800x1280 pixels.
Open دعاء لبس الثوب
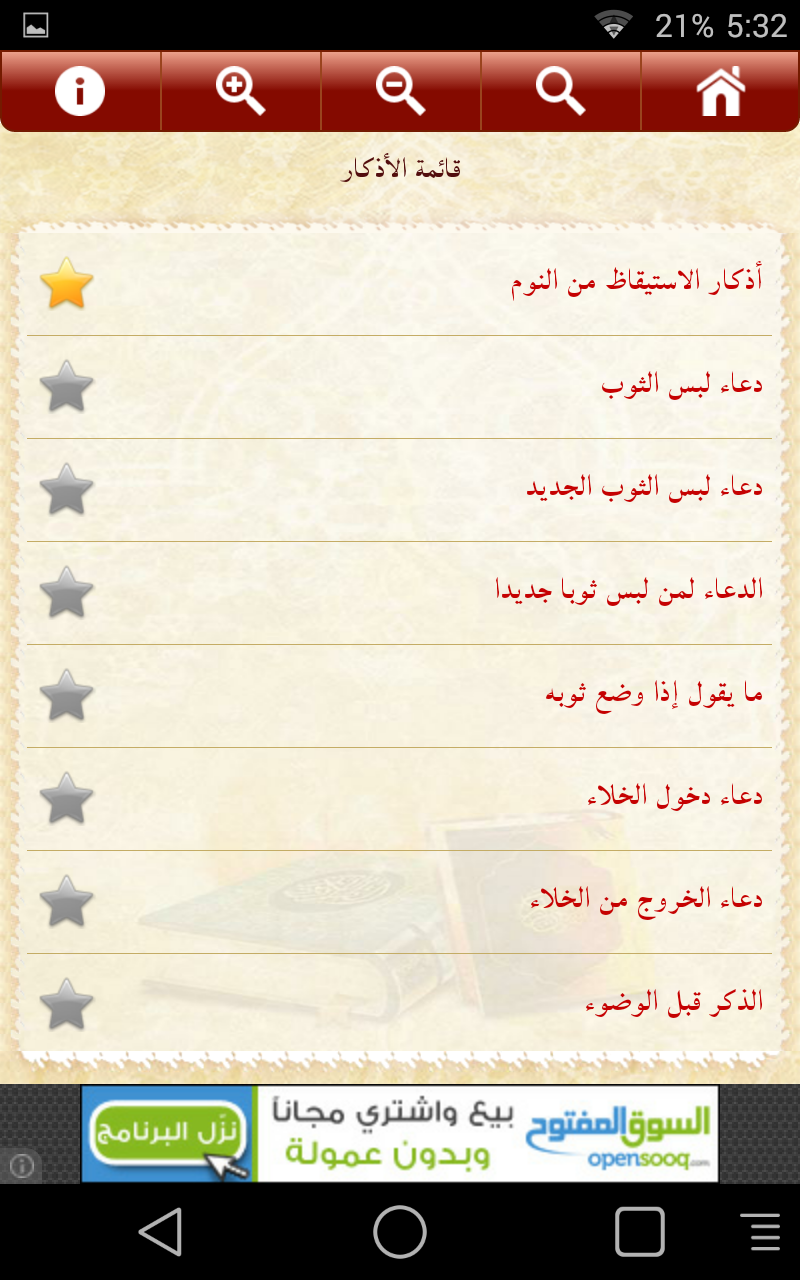point(682,384)
